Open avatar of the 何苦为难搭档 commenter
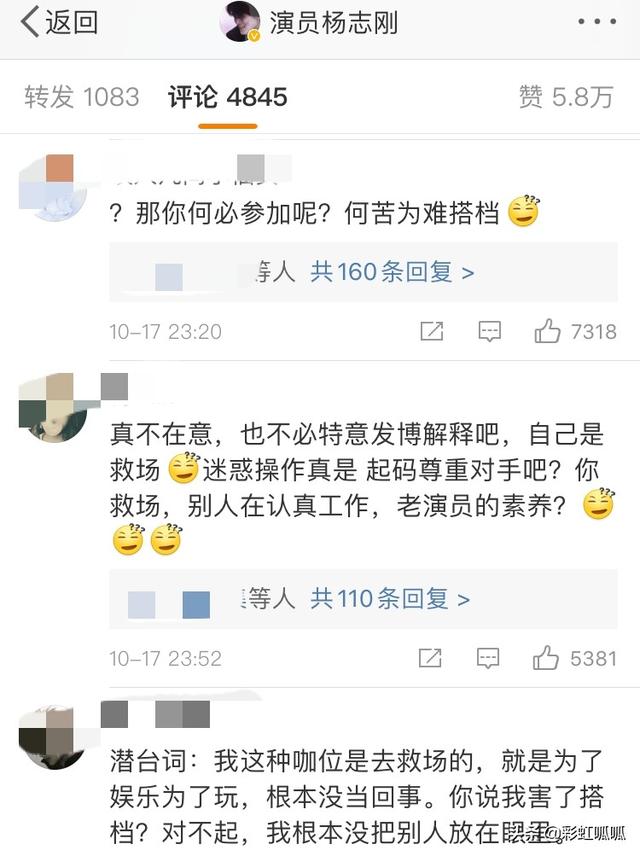 [53, 187]
